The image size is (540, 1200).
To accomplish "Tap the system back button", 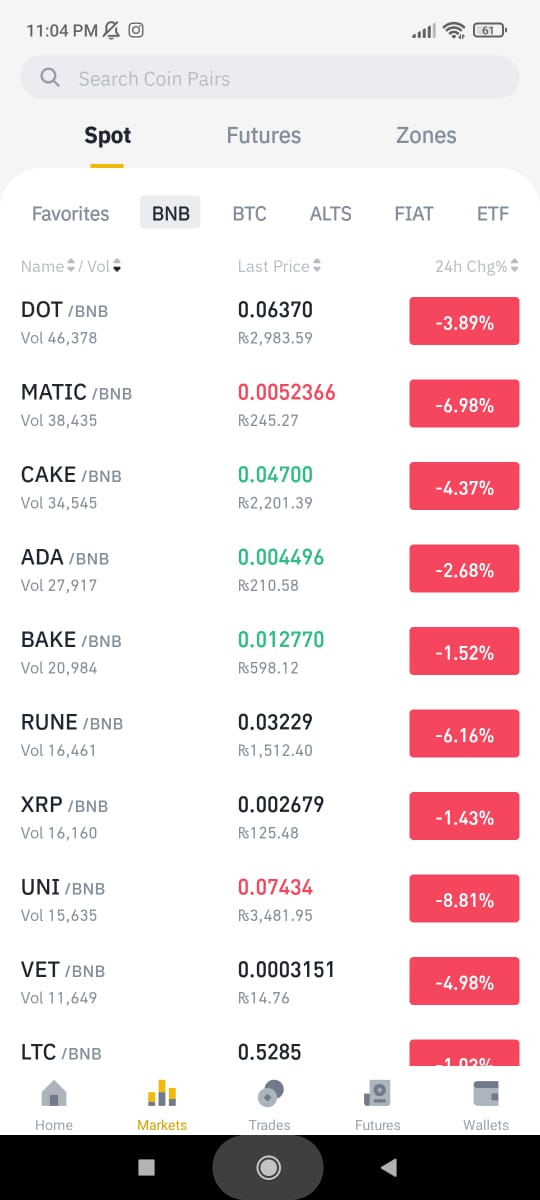I will pyautogui.click(x=389, y=1167).
